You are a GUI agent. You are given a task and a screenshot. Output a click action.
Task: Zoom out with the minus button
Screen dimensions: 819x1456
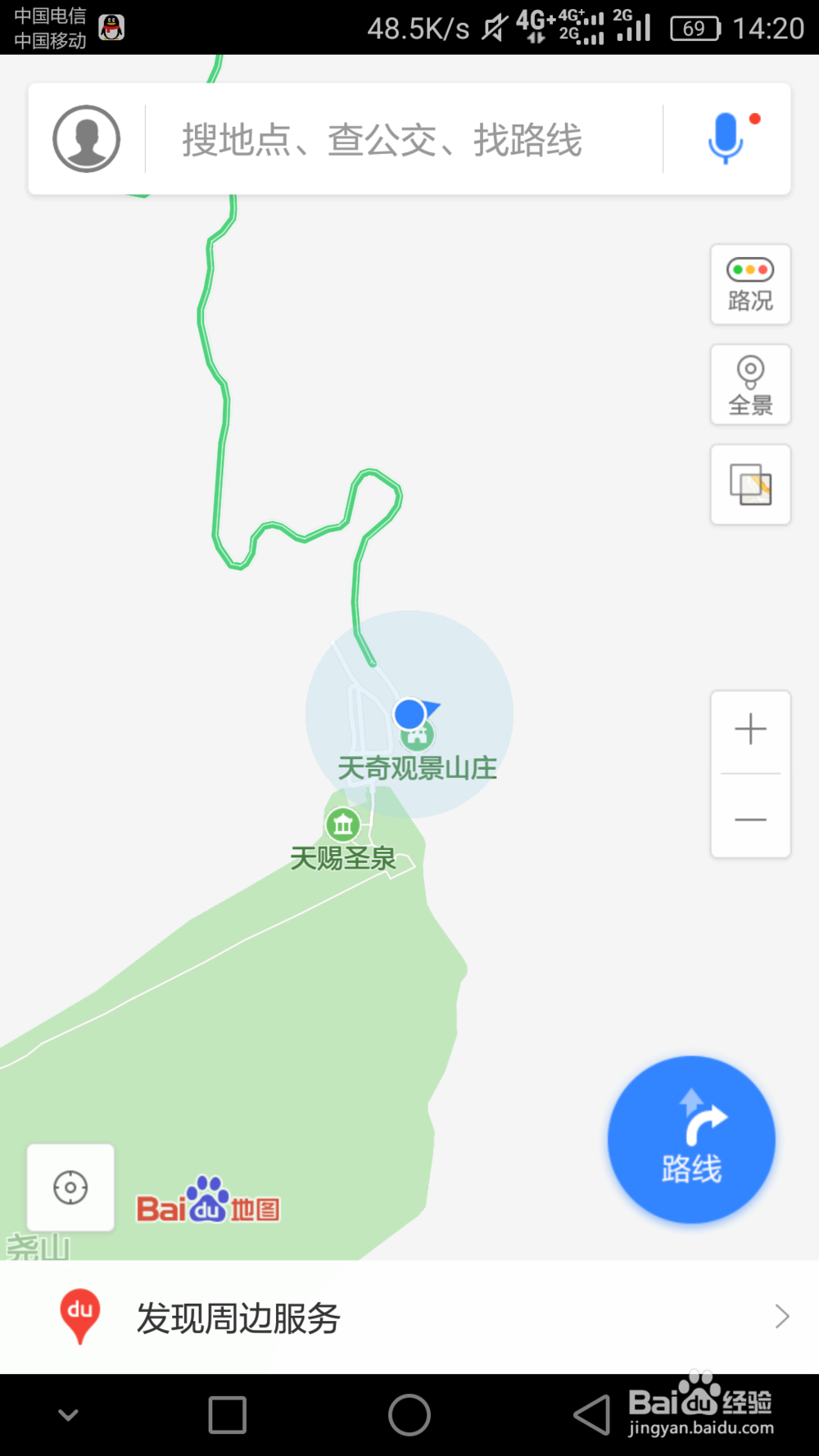(750, 818)
